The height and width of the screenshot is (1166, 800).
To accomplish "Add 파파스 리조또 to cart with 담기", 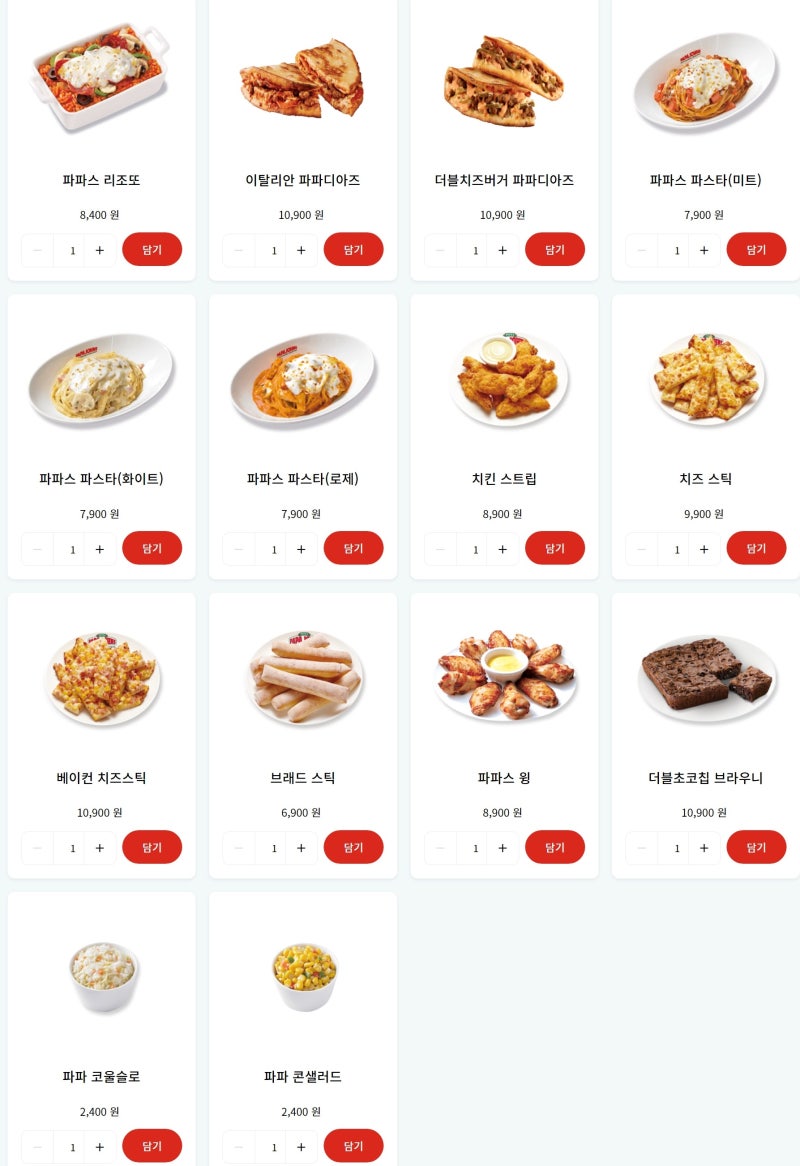I will pos(152,249).
